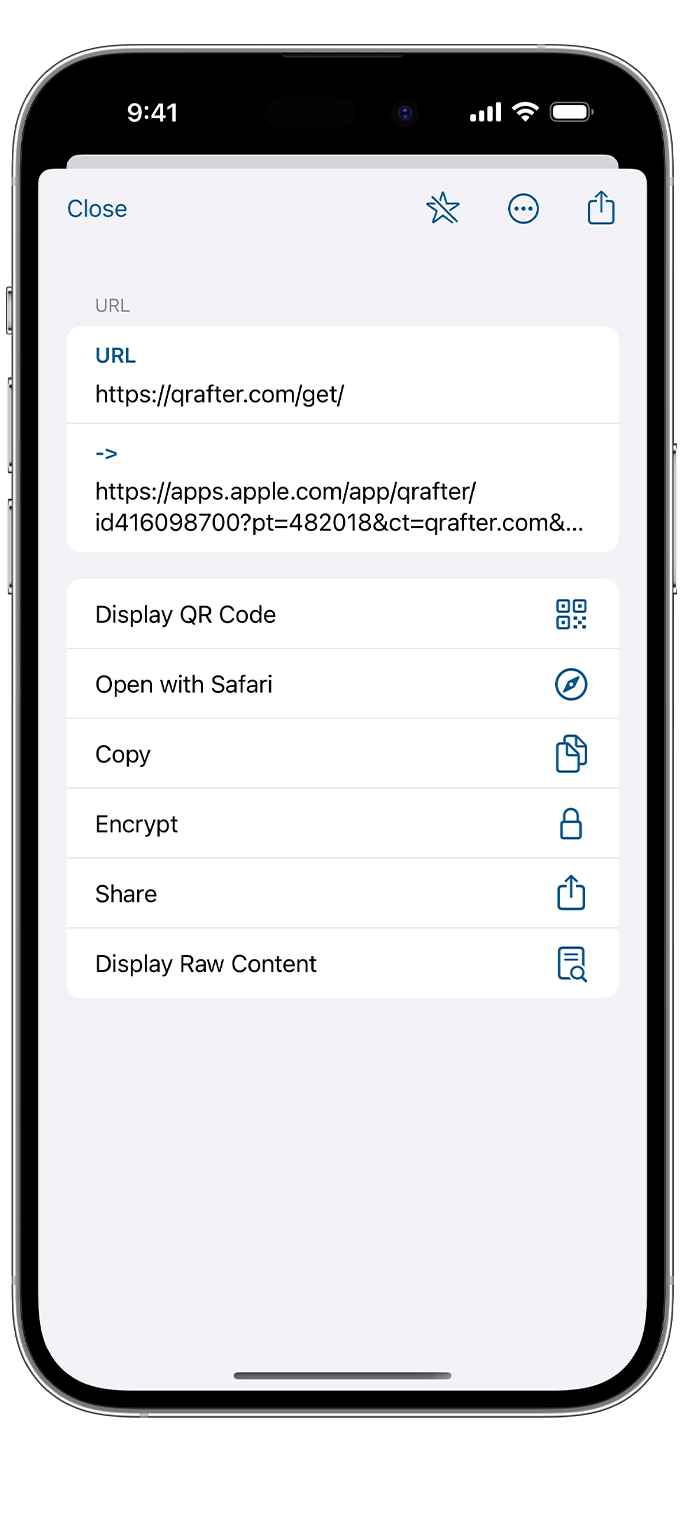
Task: Tap the Share row in the actions list
Action: click(x=342, y=894)
